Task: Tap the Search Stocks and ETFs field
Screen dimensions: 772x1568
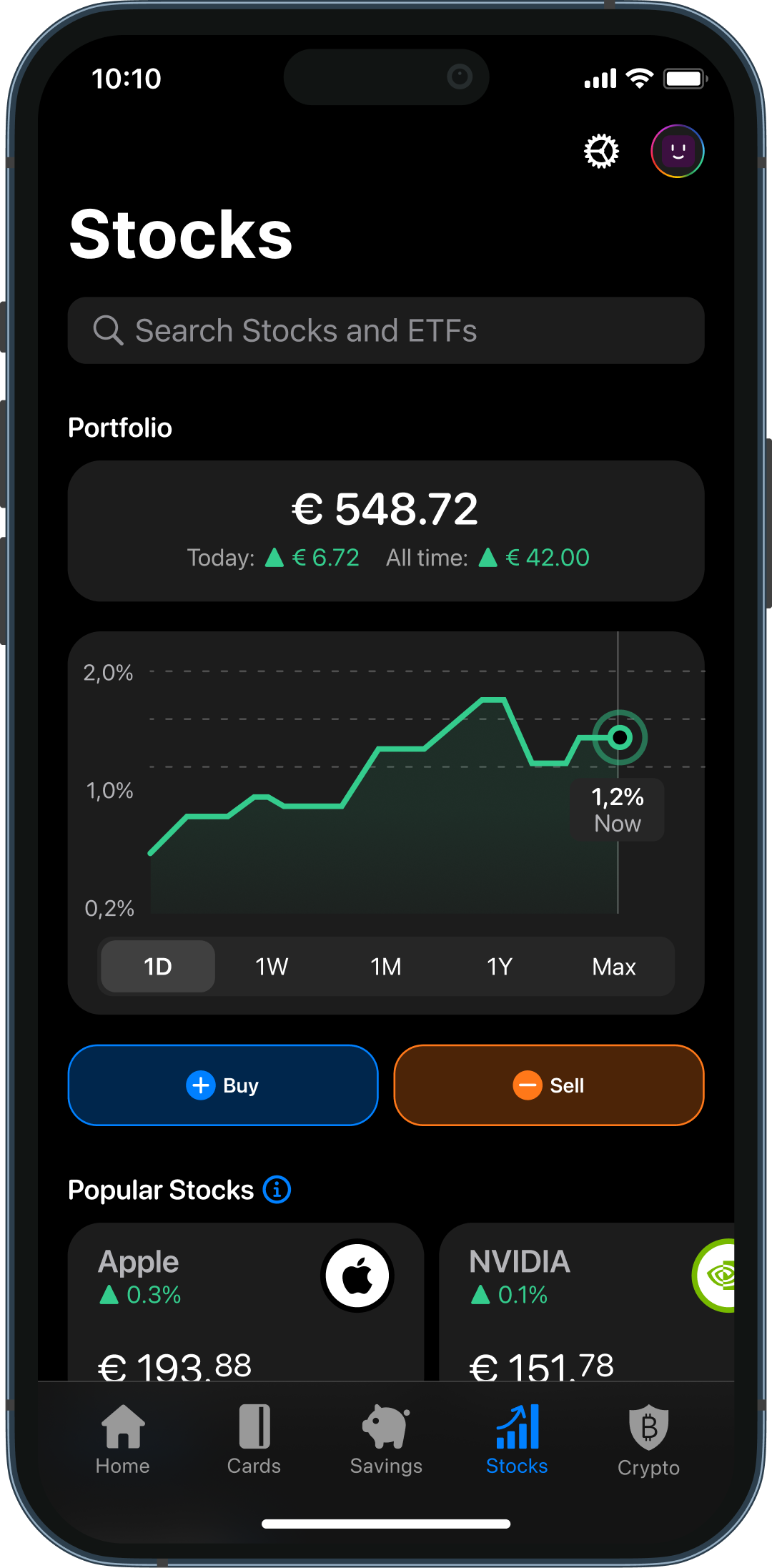Action: coord(386,330)
